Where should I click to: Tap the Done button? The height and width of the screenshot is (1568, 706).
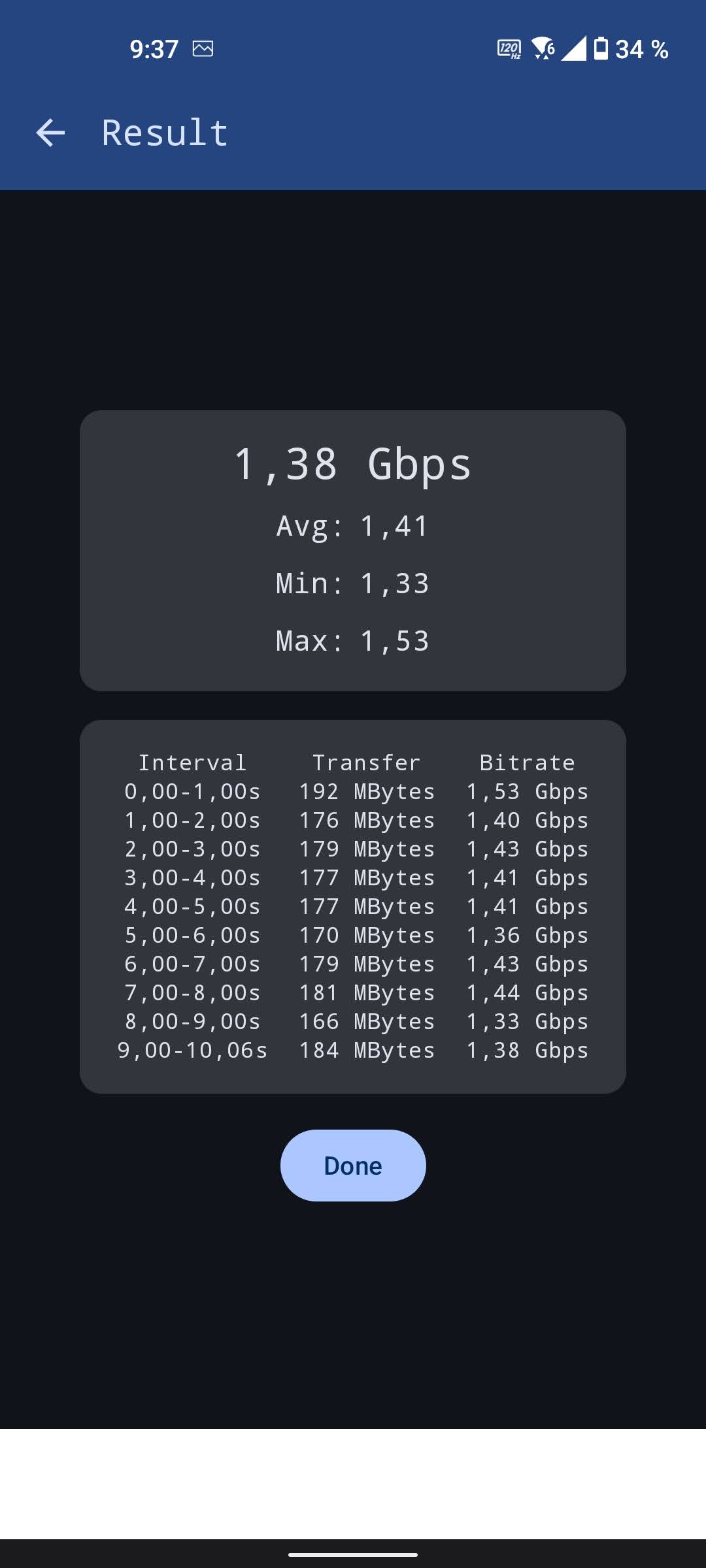353,1166
